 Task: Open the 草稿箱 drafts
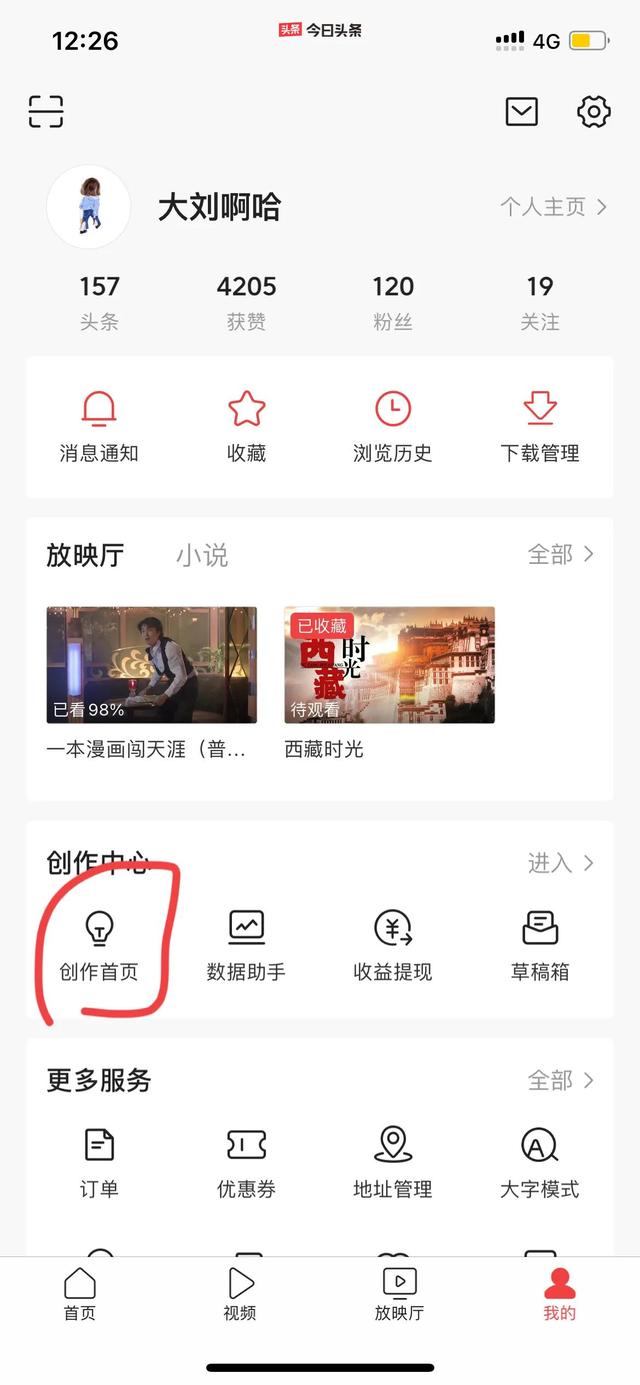click(x=540, y=945)
